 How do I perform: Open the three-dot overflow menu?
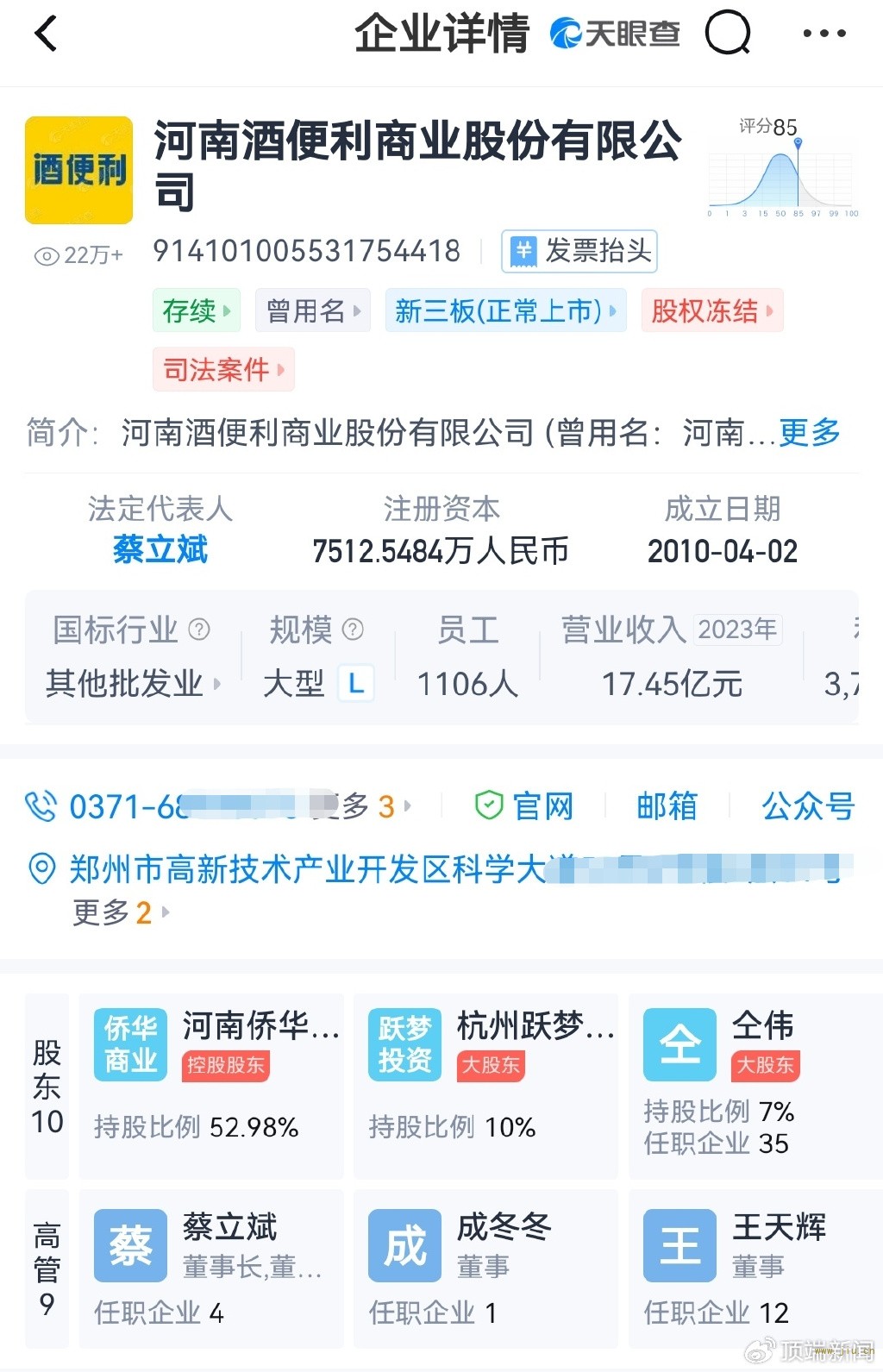[824, 34]
